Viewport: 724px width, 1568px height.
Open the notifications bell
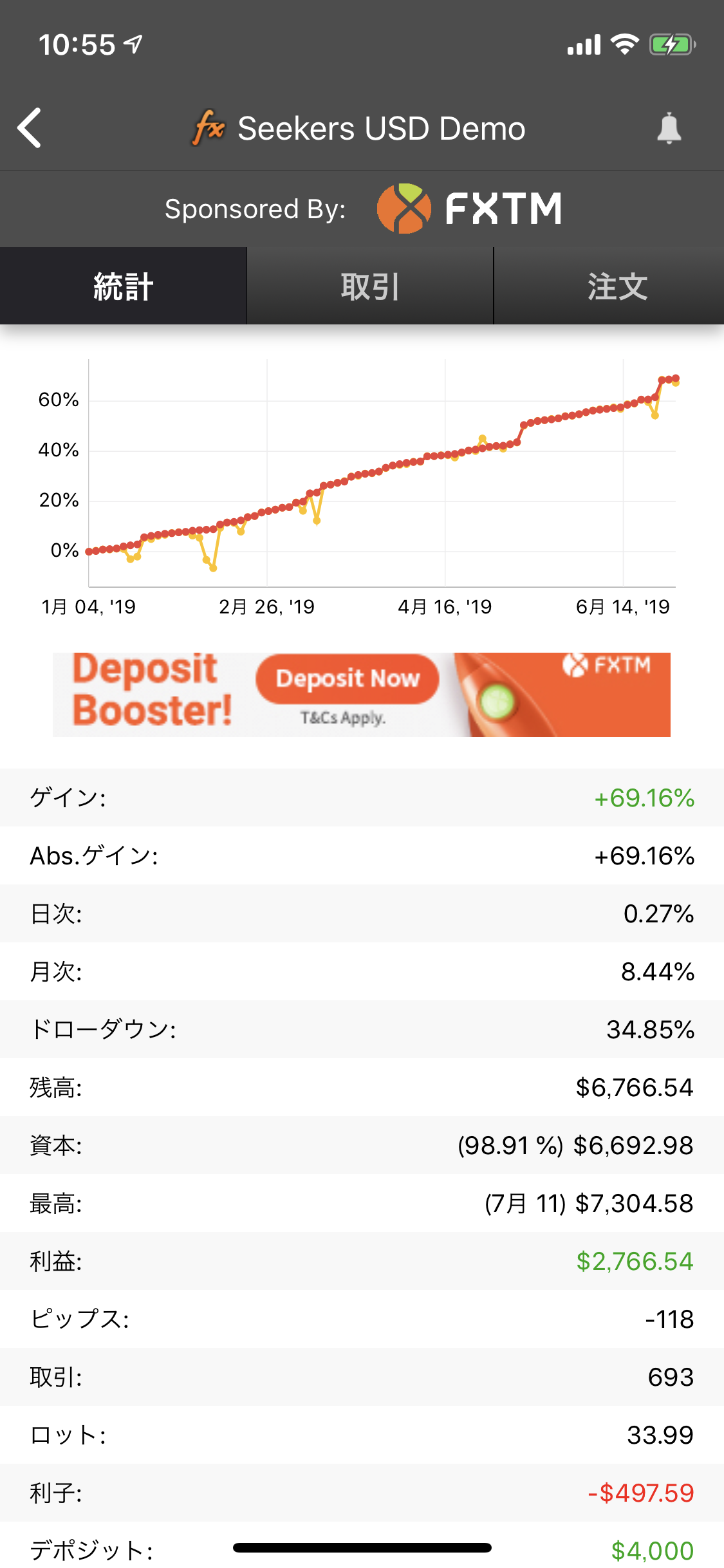(669, 127)
